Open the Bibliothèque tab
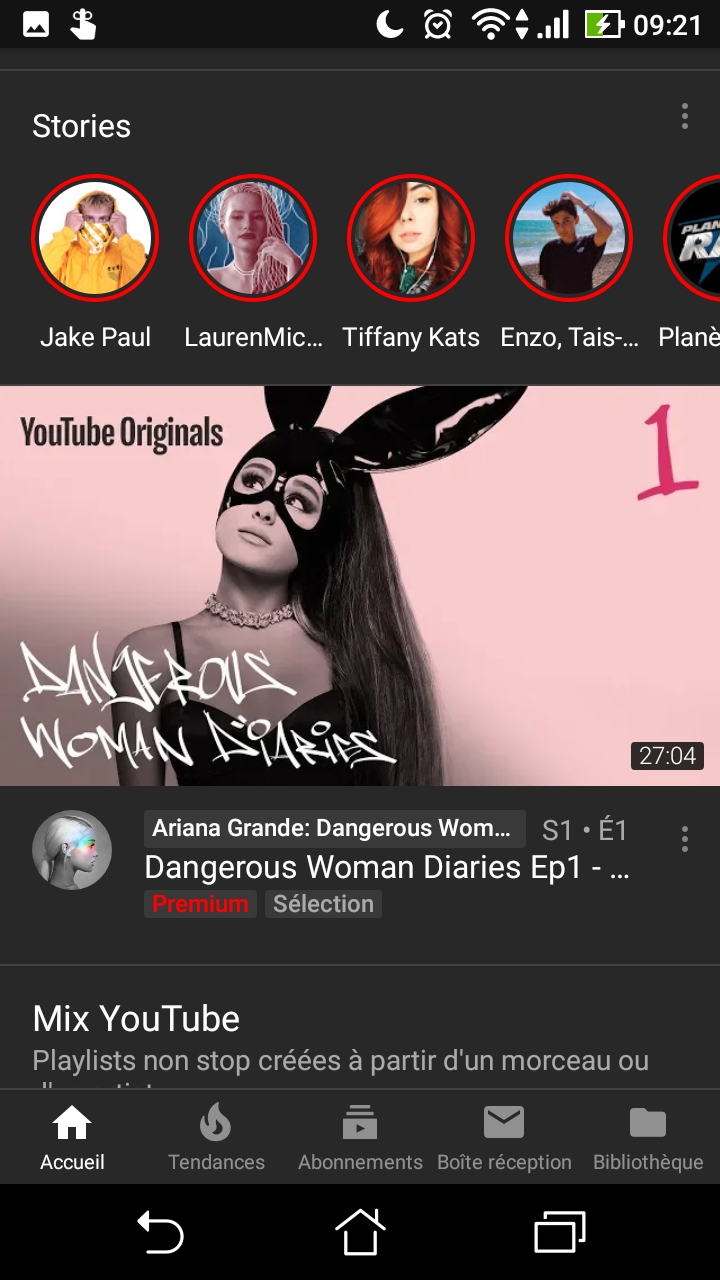The height and width of the screenshot is (1280, 720). [648, 1138]
